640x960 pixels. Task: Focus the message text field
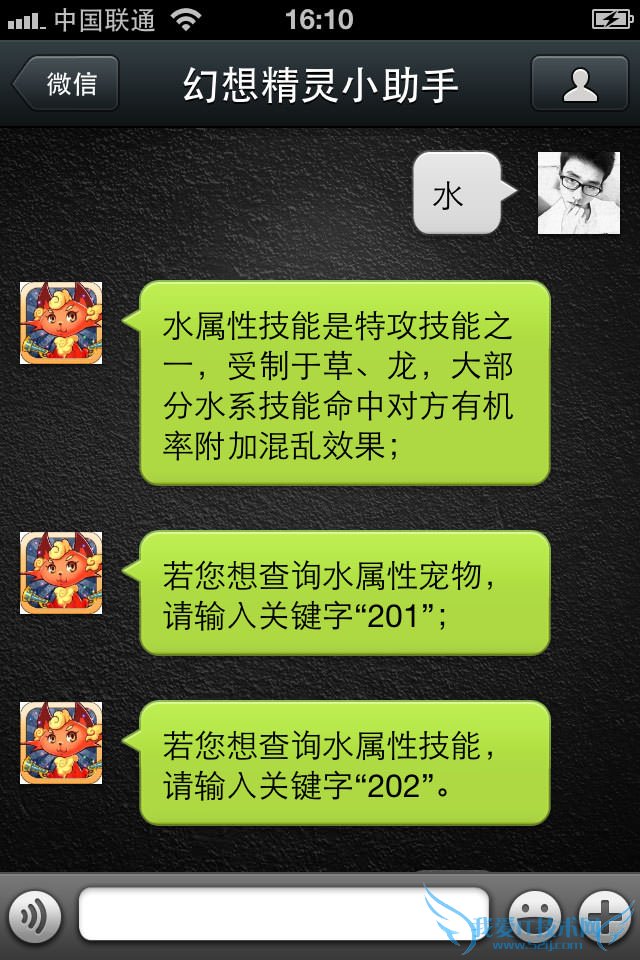pos(283,914)
